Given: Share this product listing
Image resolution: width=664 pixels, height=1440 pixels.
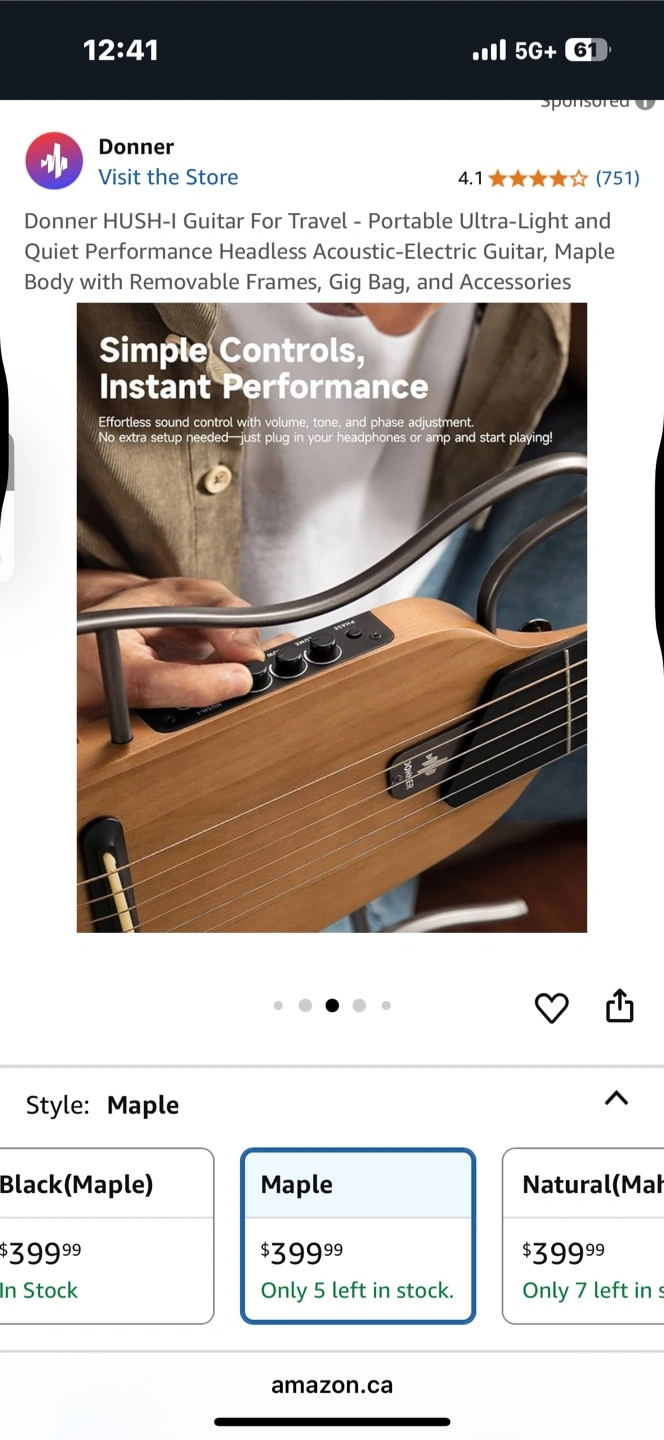Looking at the screenshot, I should [x=620, y=1006].
